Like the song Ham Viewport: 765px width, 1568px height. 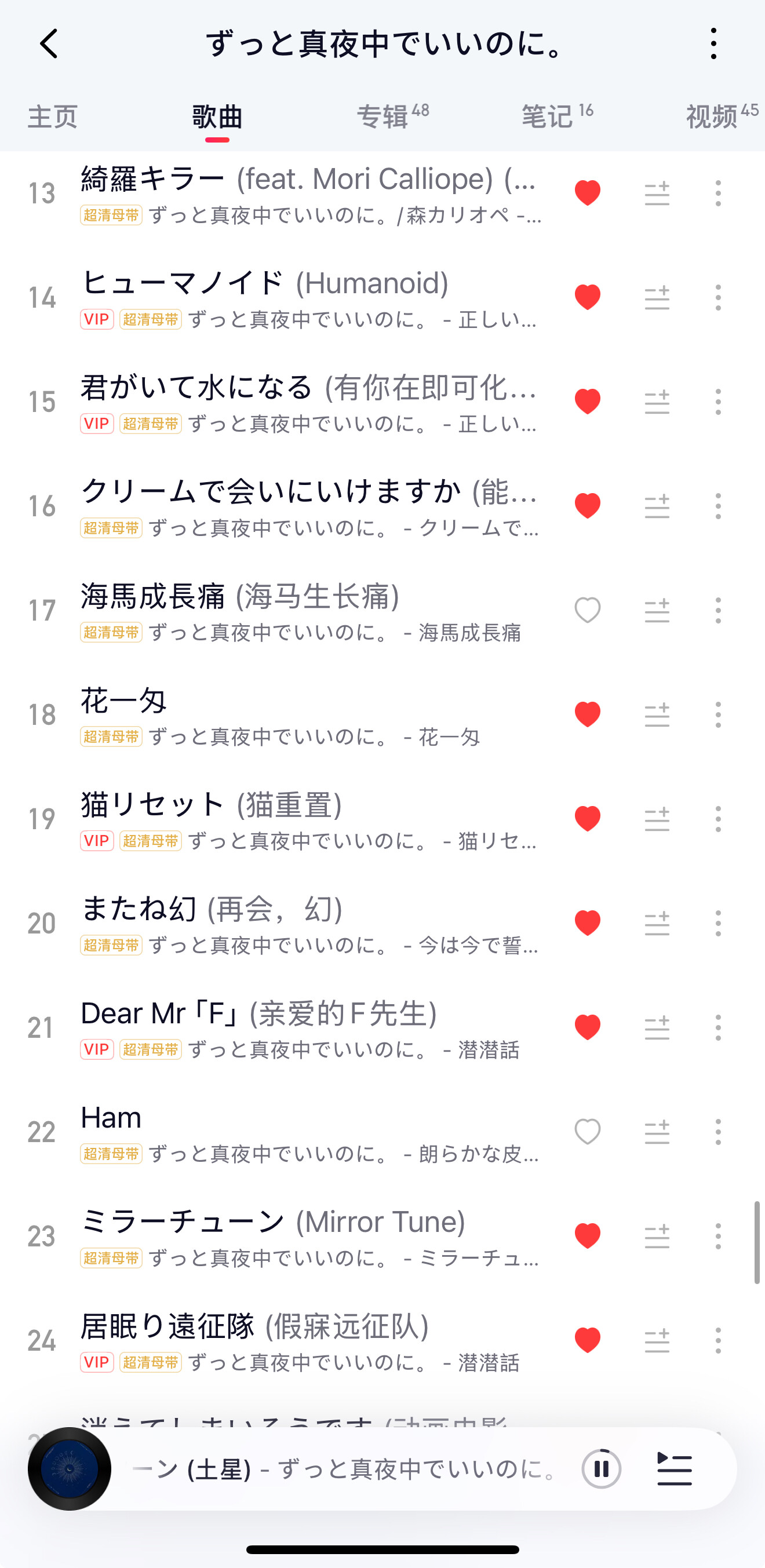click(x=587, y=1132)
